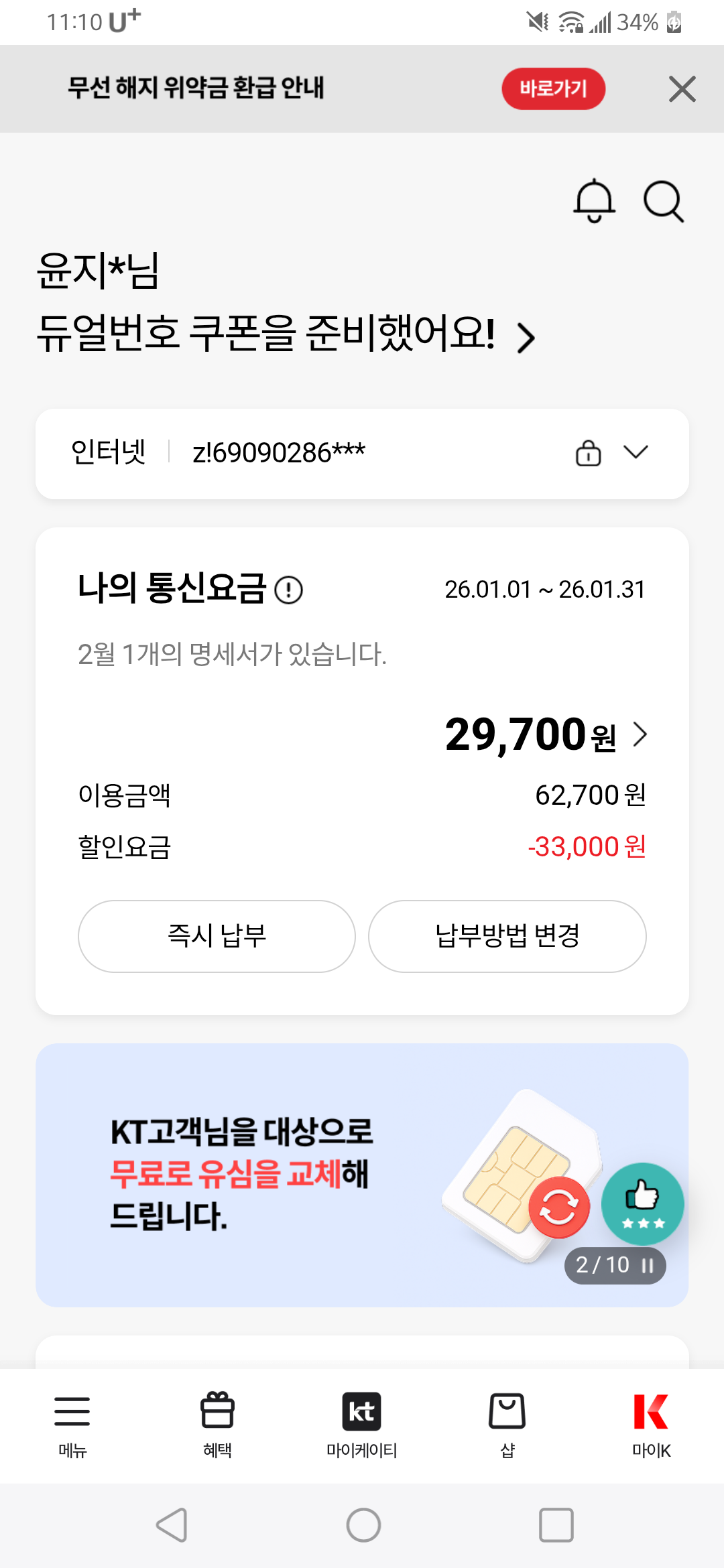Screen dimensions: 724x1568
Task: Show info for 나의 통신요금
Action: click(x=289, y=590)
